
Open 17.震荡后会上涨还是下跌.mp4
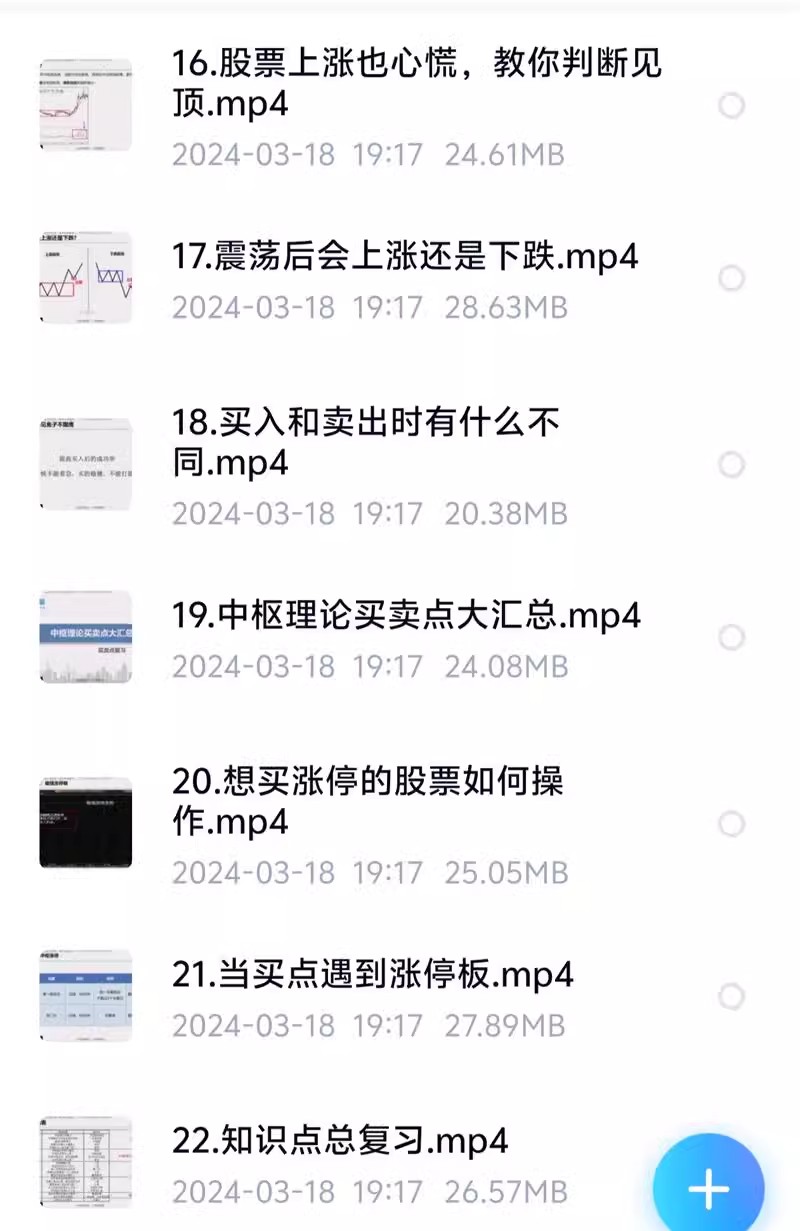point(400,257)
